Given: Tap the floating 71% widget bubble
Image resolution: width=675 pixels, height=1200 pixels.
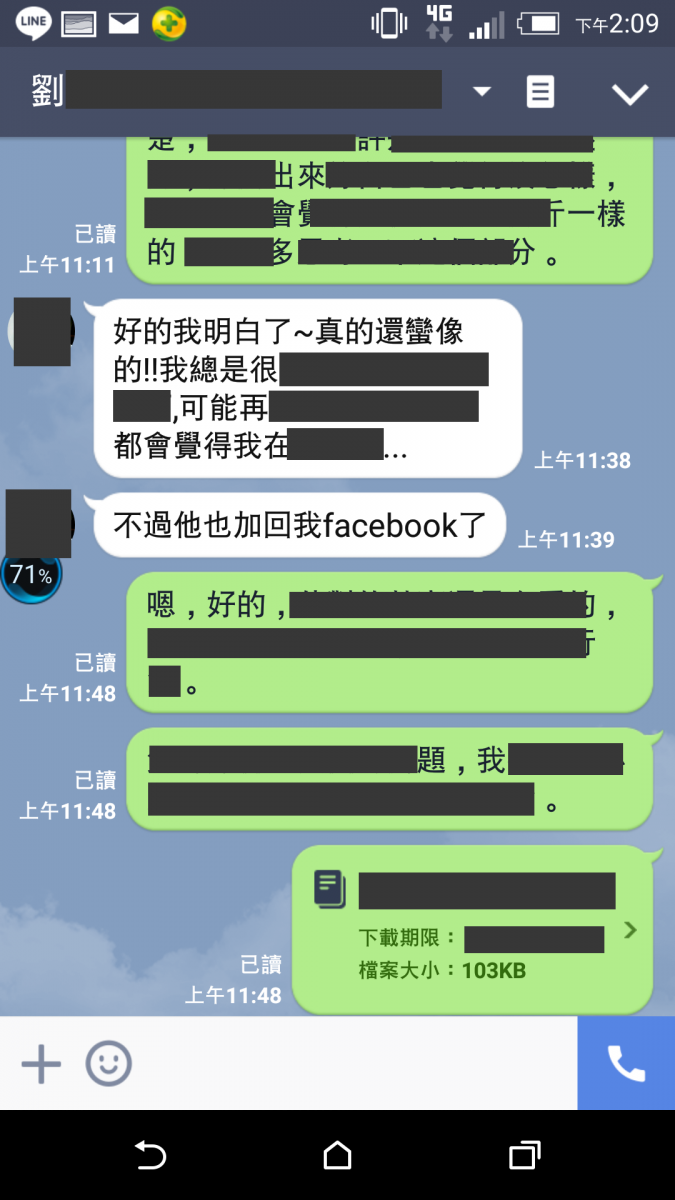Looking at the screenshot, I should click(31, 575).
